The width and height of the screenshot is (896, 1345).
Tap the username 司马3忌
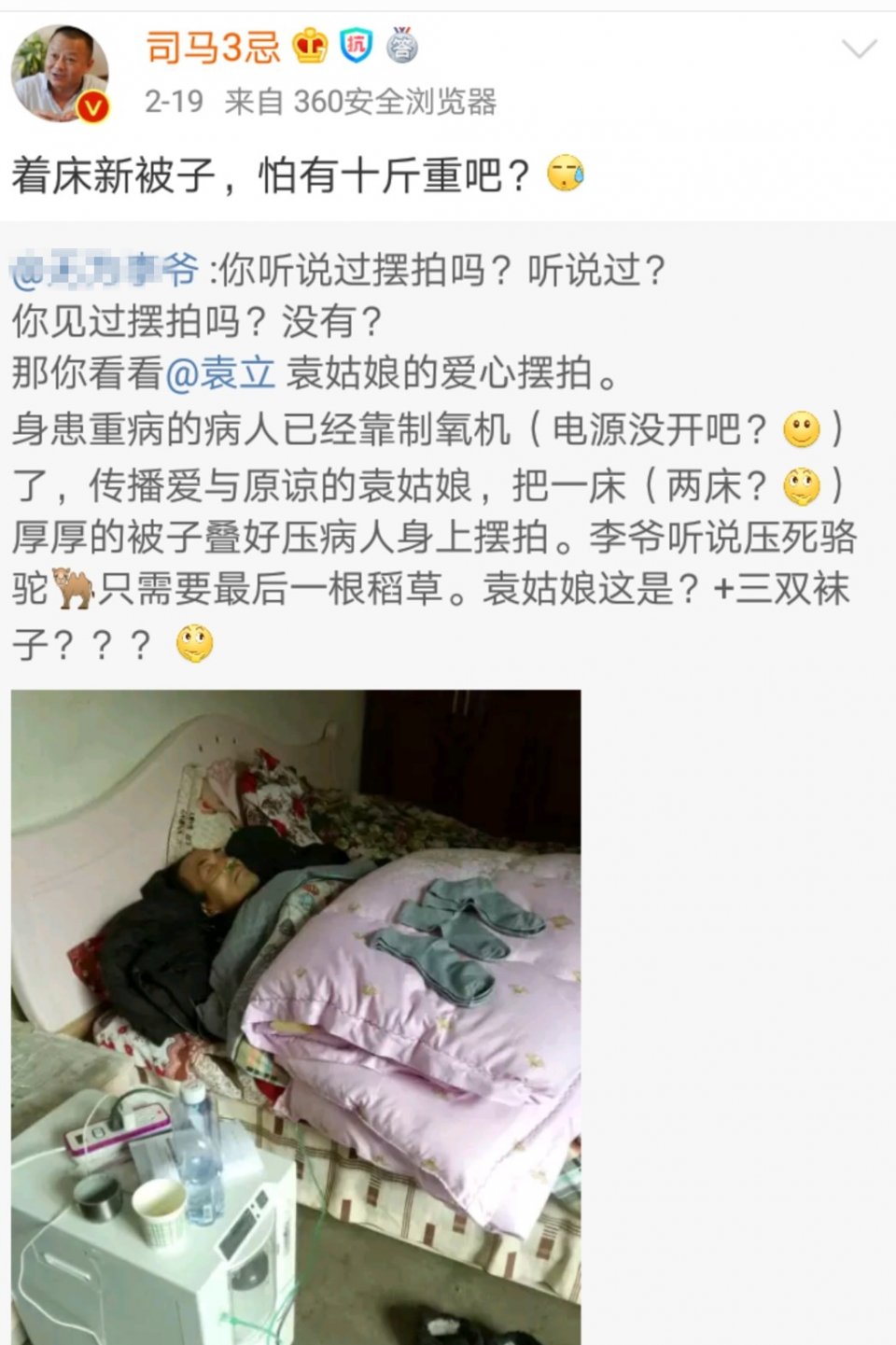coord(213,47)
